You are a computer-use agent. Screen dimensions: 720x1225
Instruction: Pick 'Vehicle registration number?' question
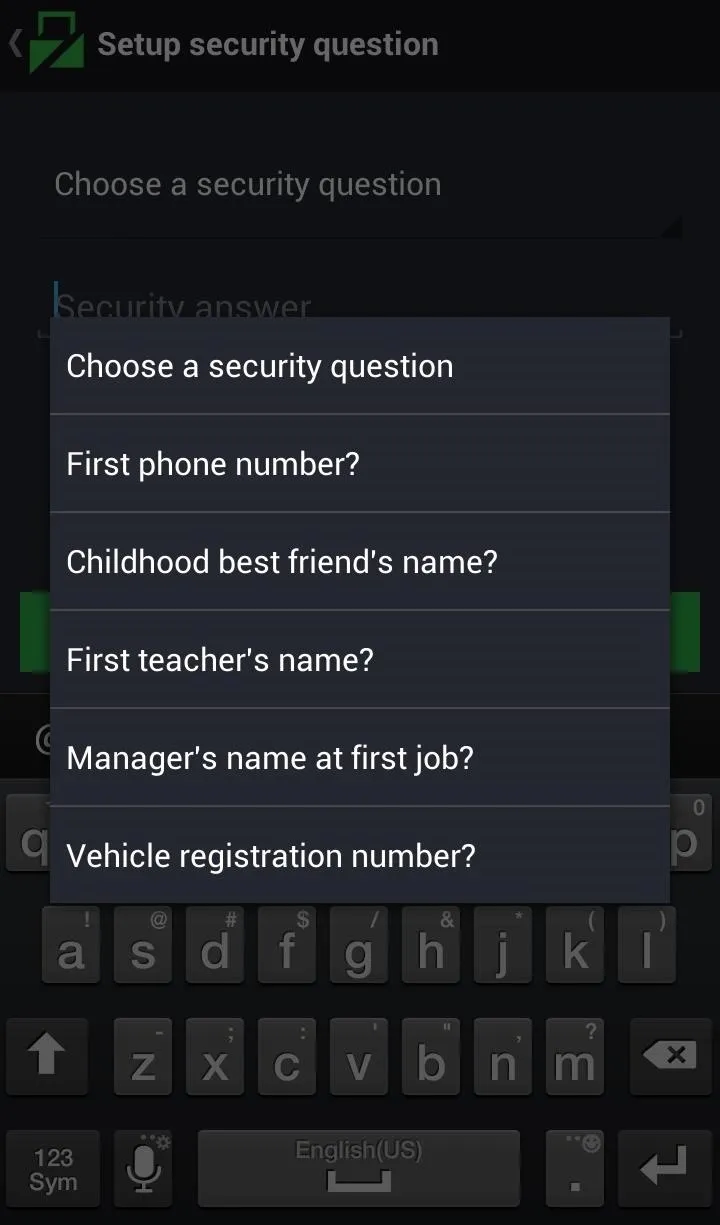(360, 856)
